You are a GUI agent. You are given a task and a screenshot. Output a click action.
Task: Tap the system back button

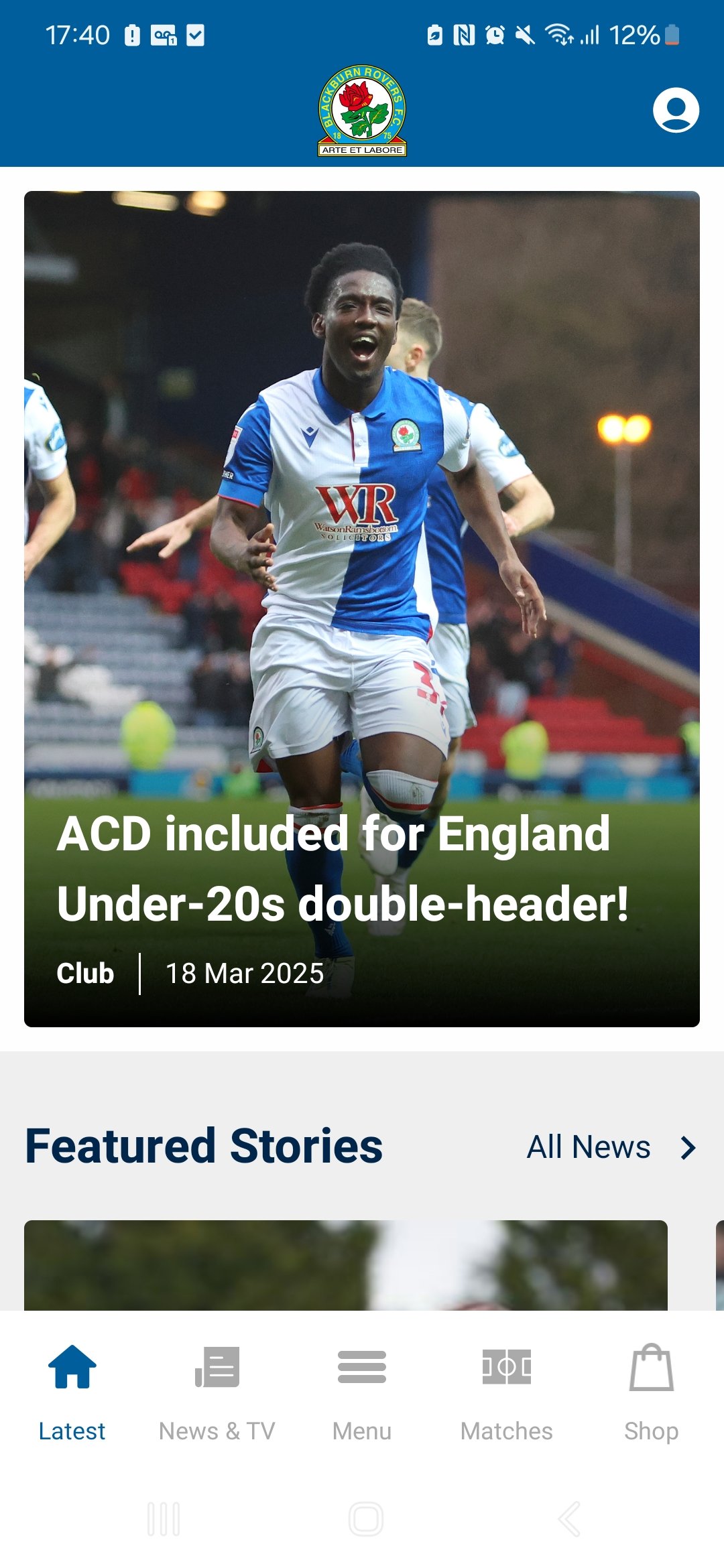tap(568, 1518)
